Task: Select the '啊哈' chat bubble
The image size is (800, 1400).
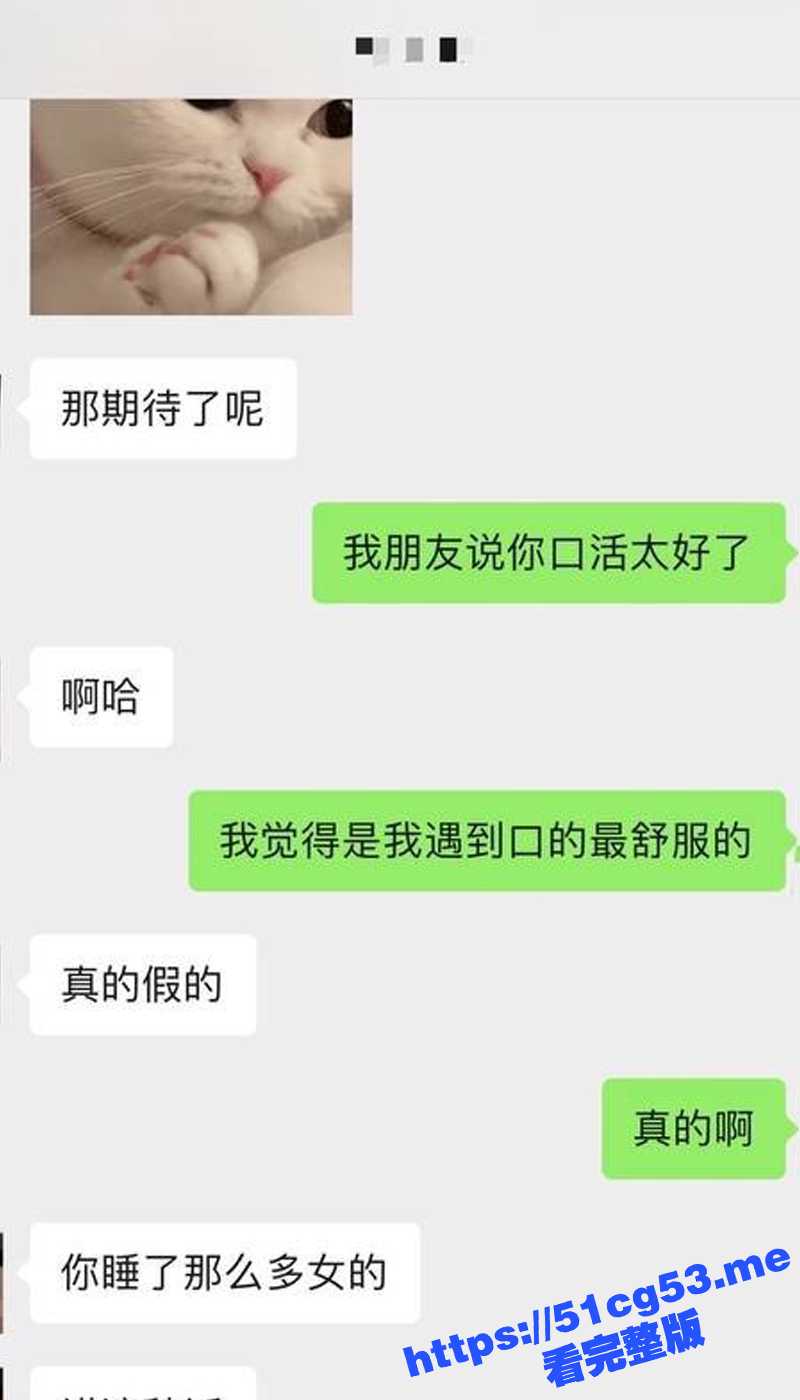Action: 100,697
